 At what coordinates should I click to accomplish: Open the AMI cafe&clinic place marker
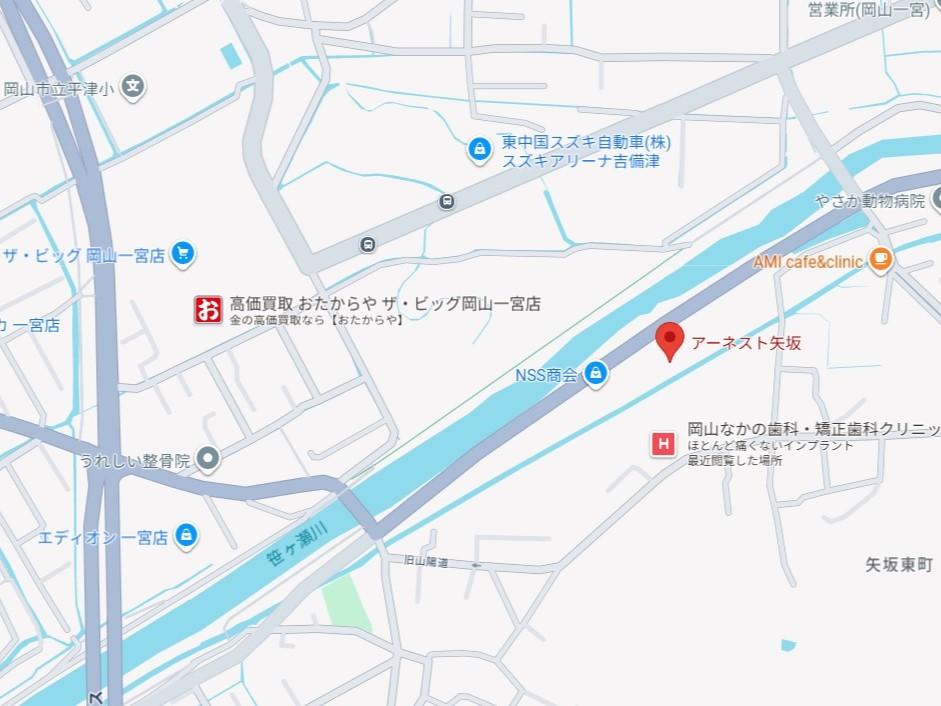click(880, 261)
